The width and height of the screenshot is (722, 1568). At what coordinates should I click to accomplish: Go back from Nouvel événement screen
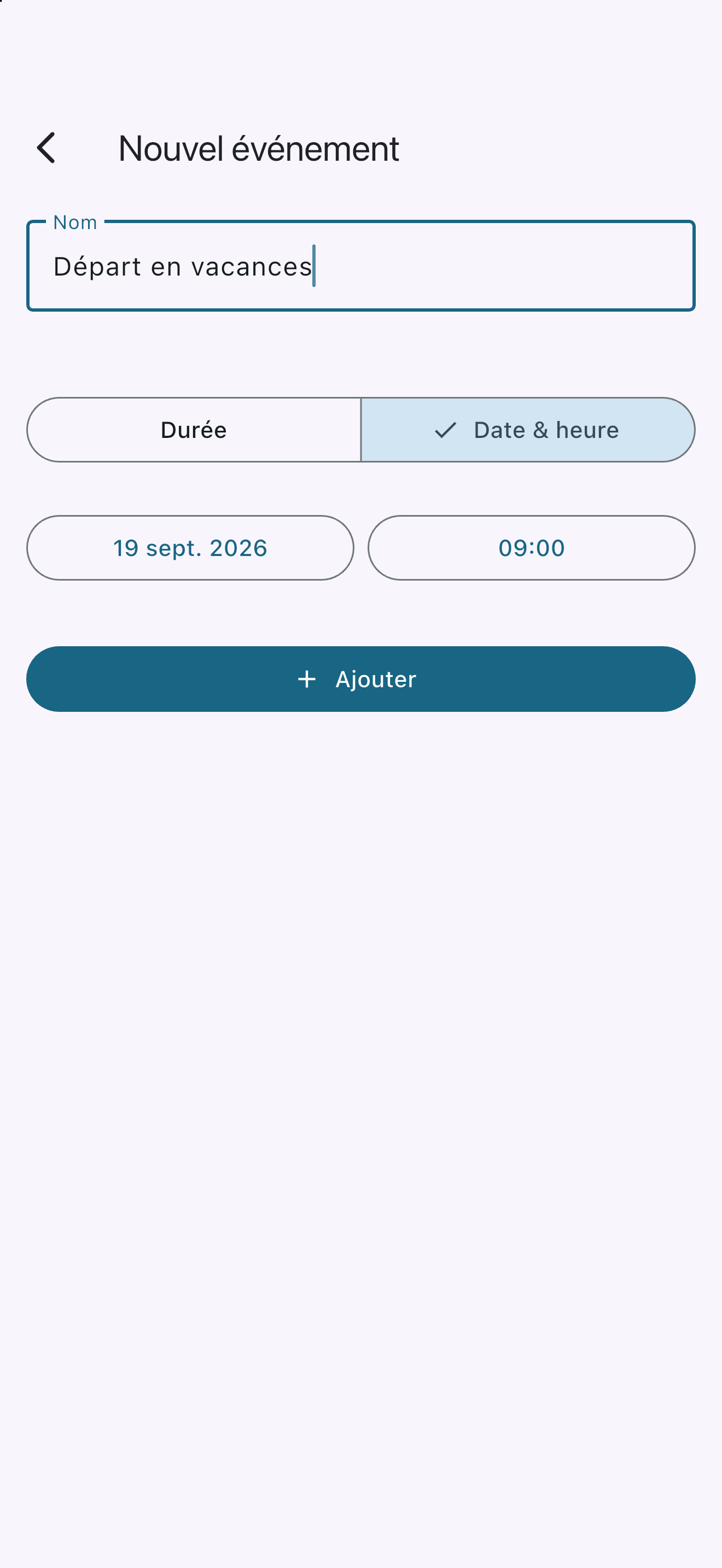(x=46, y=148)
